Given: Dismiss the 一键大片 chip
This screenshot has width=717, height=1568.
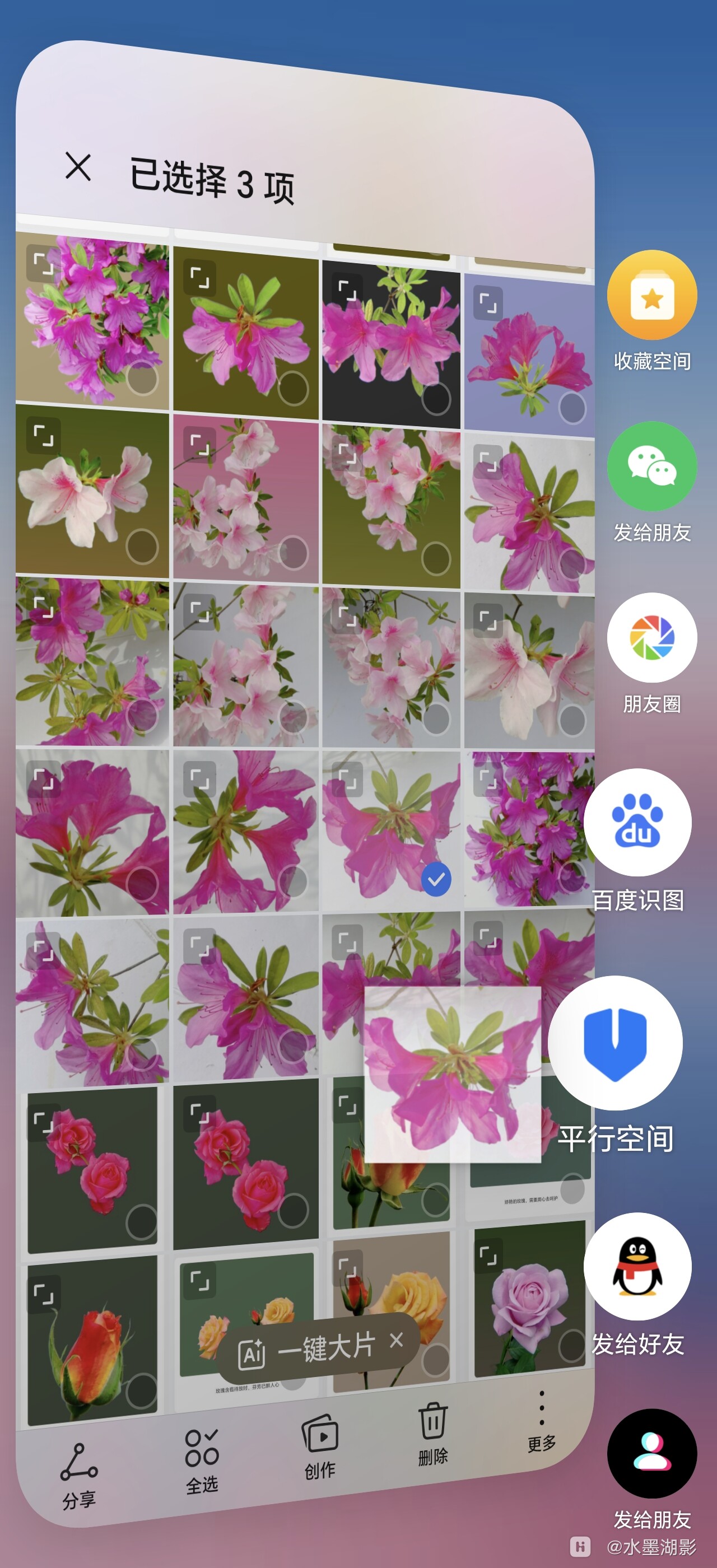Looking at the screenshot, I should click(396, 1339).
